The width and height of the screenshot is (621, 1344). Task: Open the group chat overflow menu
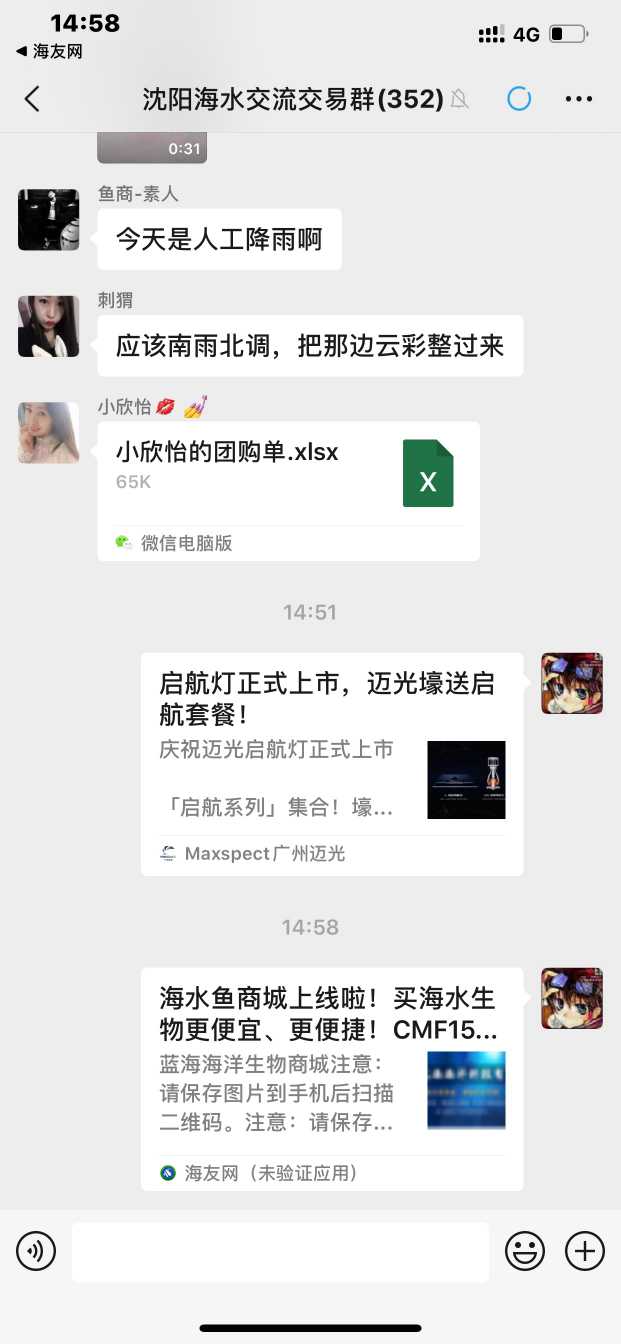click(579, 99)
